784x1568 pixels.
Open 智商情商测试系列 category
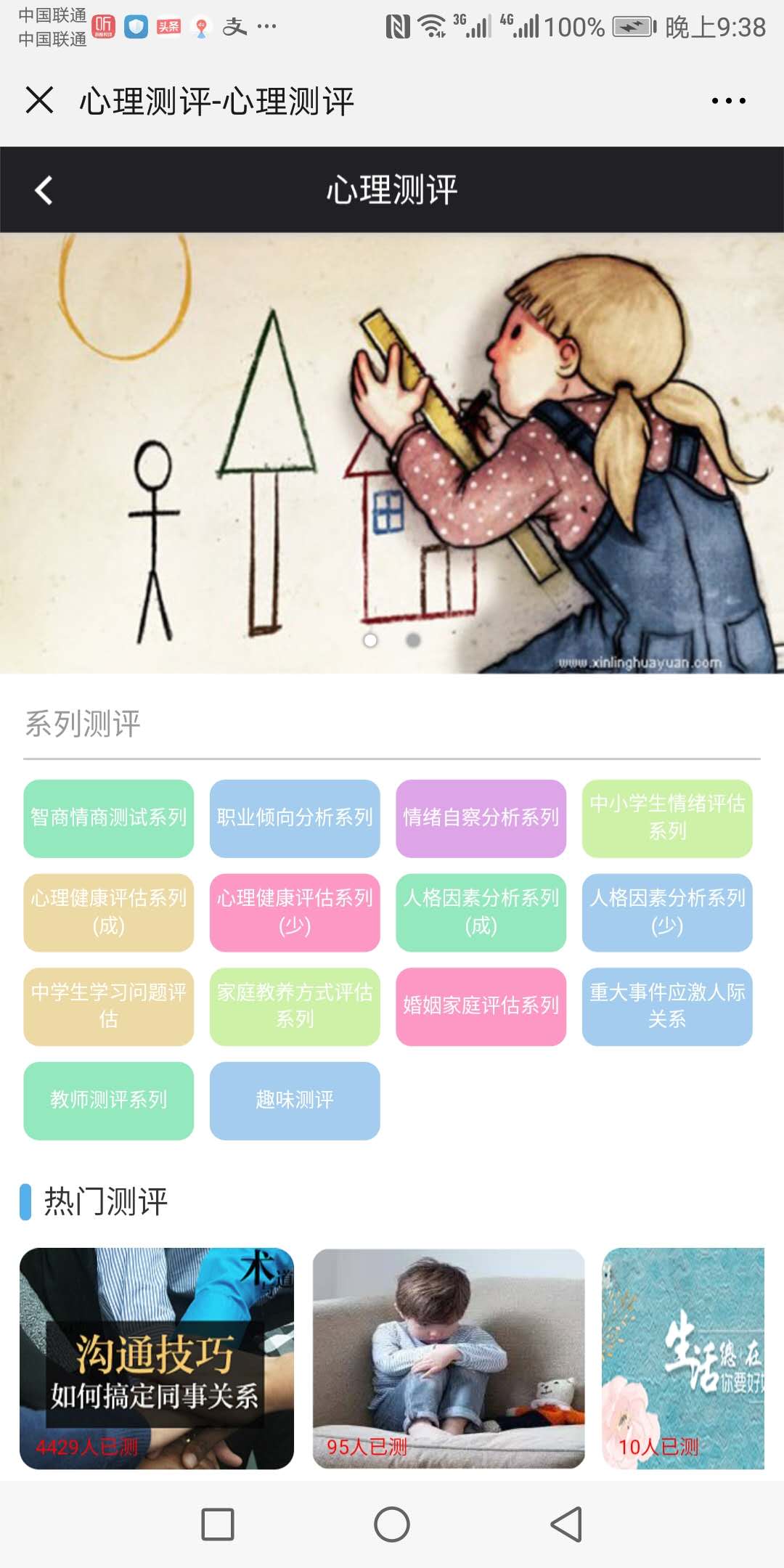109,818
